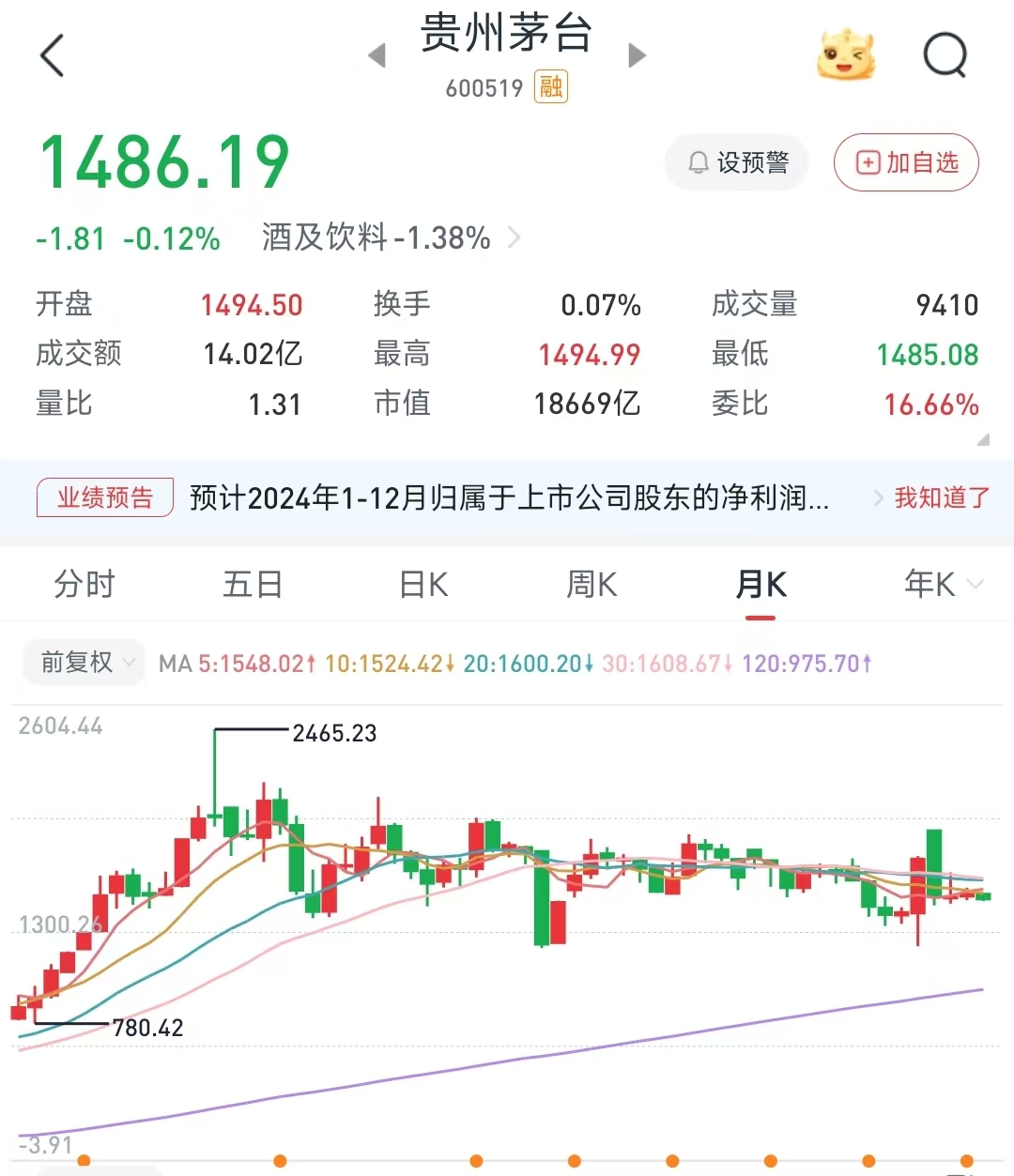This screenshot has height=1176, width=1014.
Task: Open the 业绩预告 announcement banner
Action: pos(507,497)
